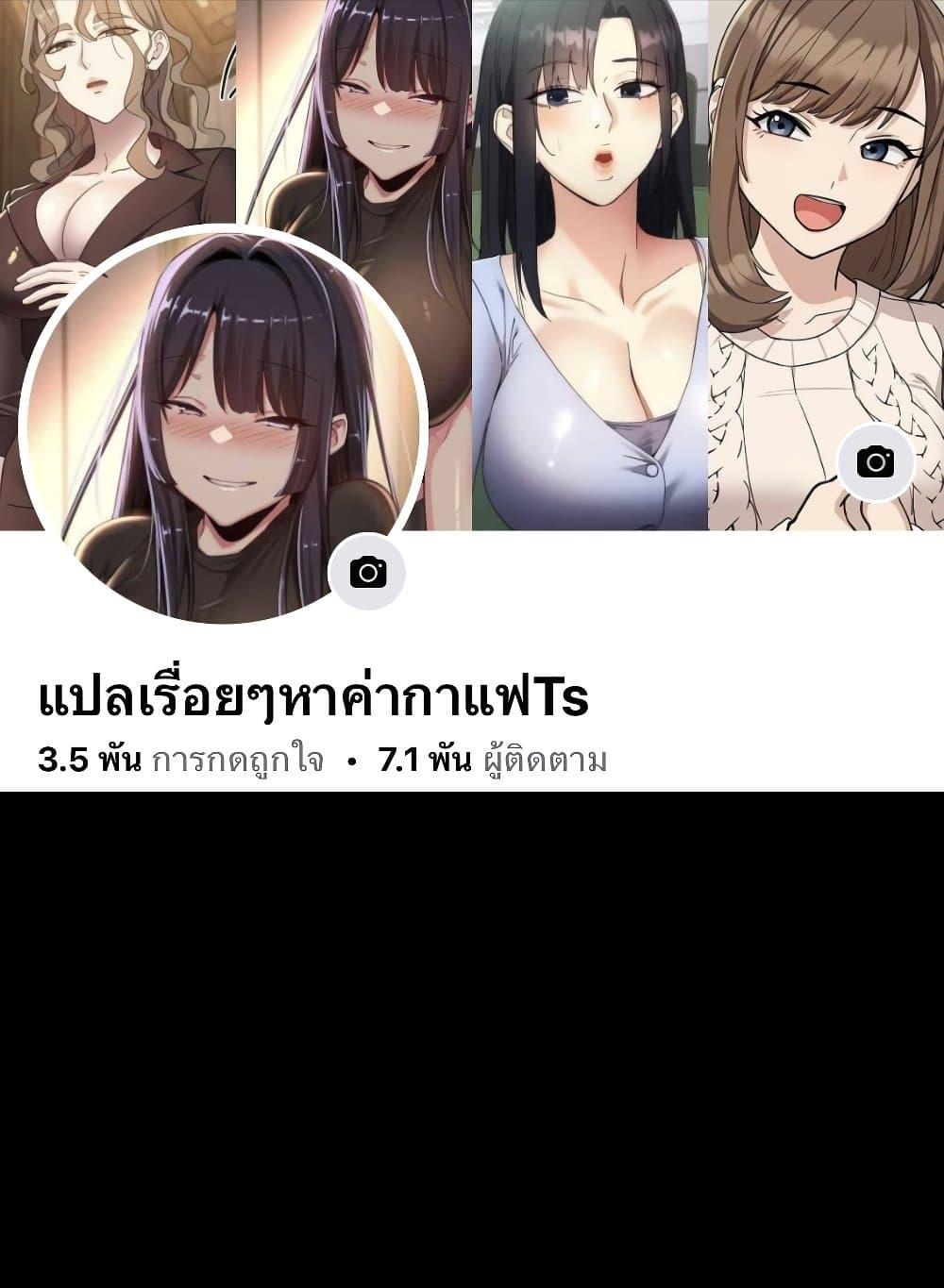The image size is (944, 1288).
Task: Tap the camera icon on the cover photo
Action: click(x=875, y=461)
